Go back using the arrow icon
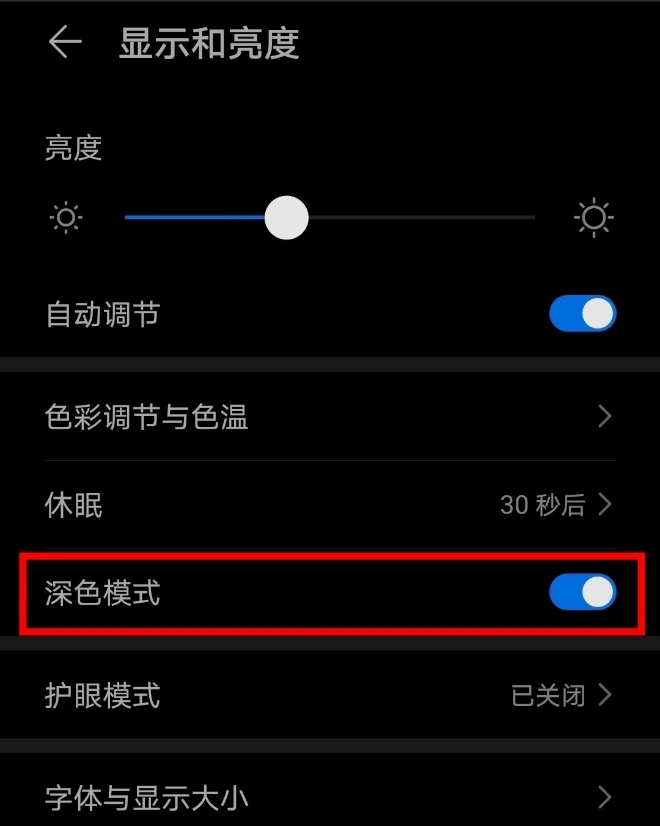Screen dimensions: 660x826 pyautogui.click(x=65, y=42)
